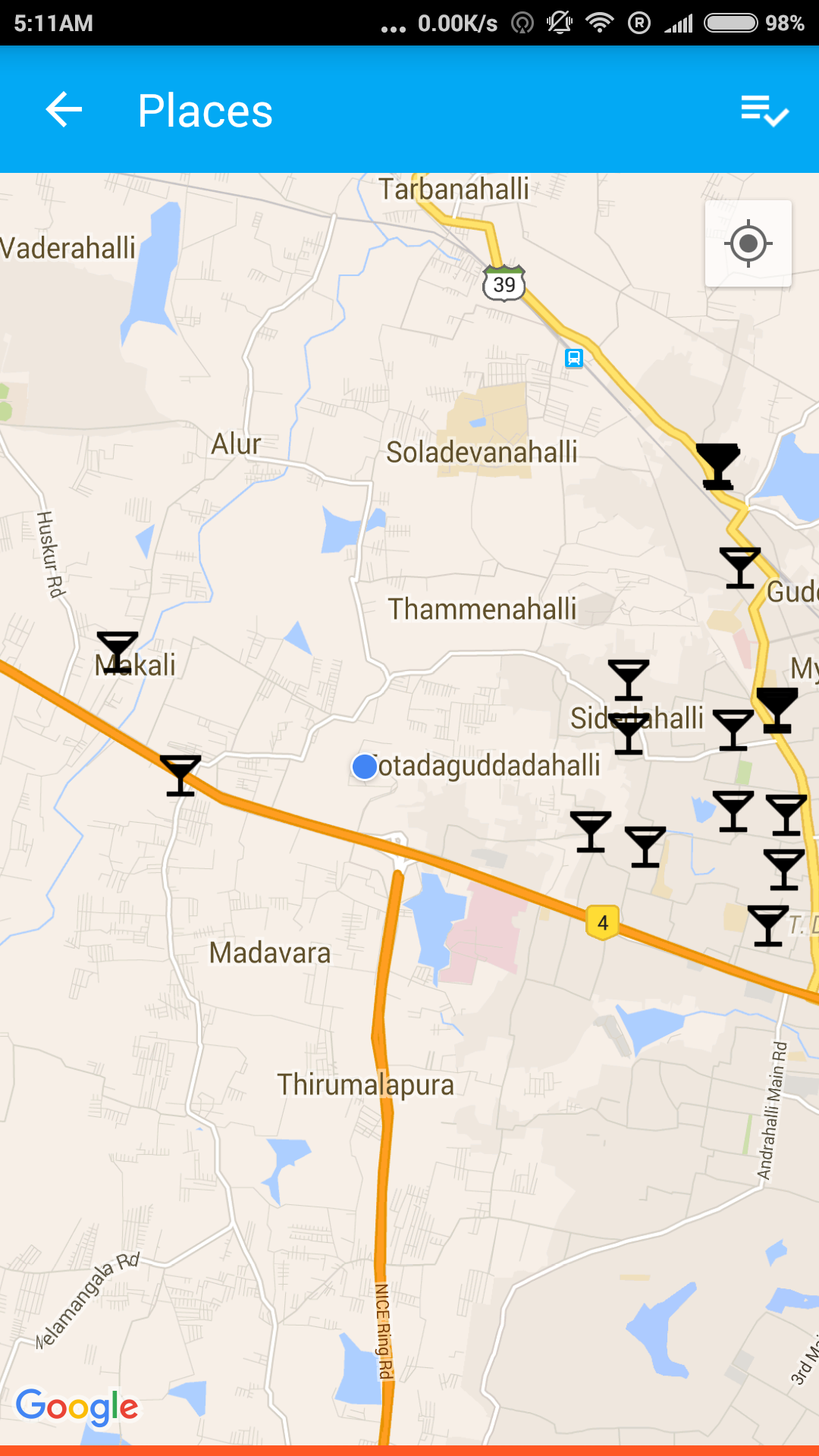Select the bar marker over Makali
Viewport: 819px width, 1456px height.
click(118, 652)
